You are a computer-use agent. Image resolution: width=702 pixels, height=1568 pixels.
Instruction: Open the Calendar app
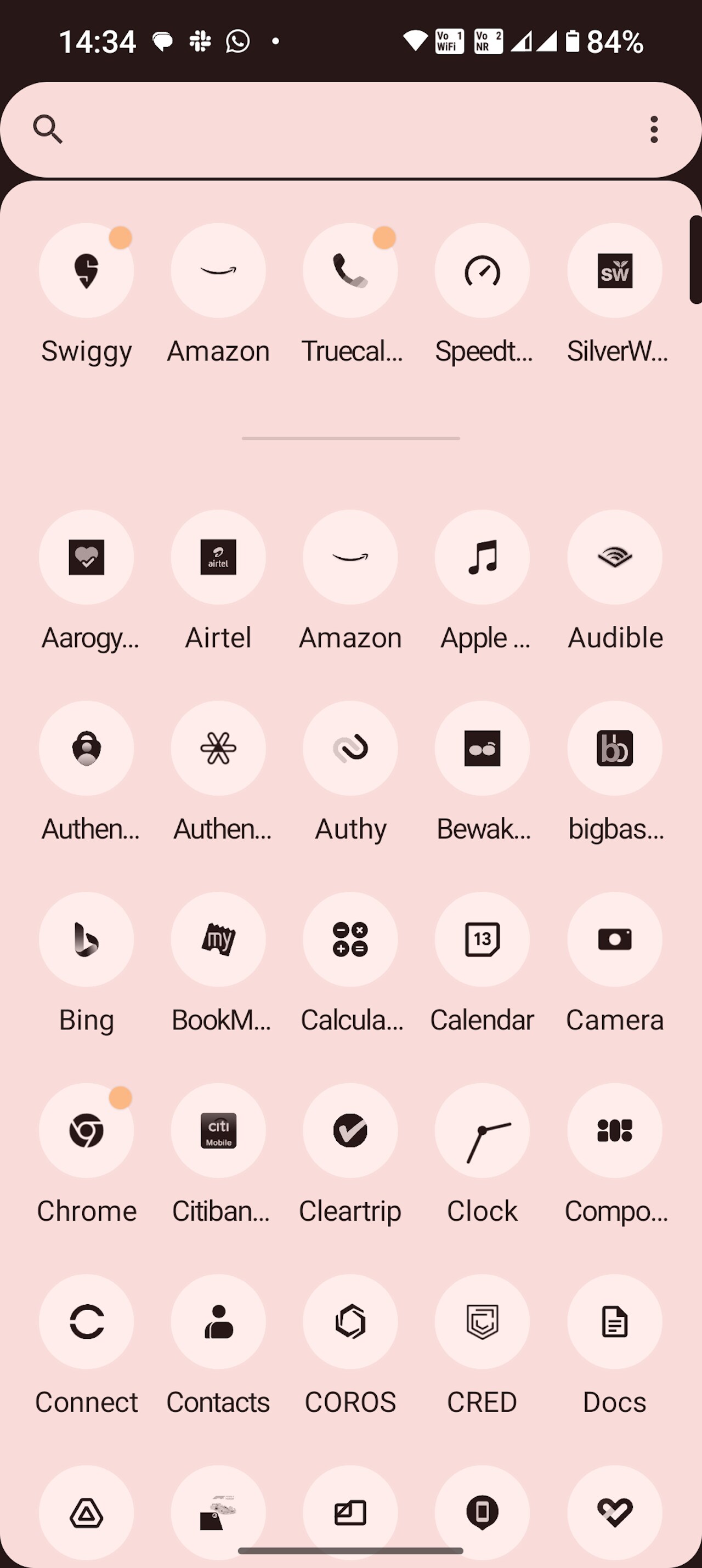pos(482,939)
